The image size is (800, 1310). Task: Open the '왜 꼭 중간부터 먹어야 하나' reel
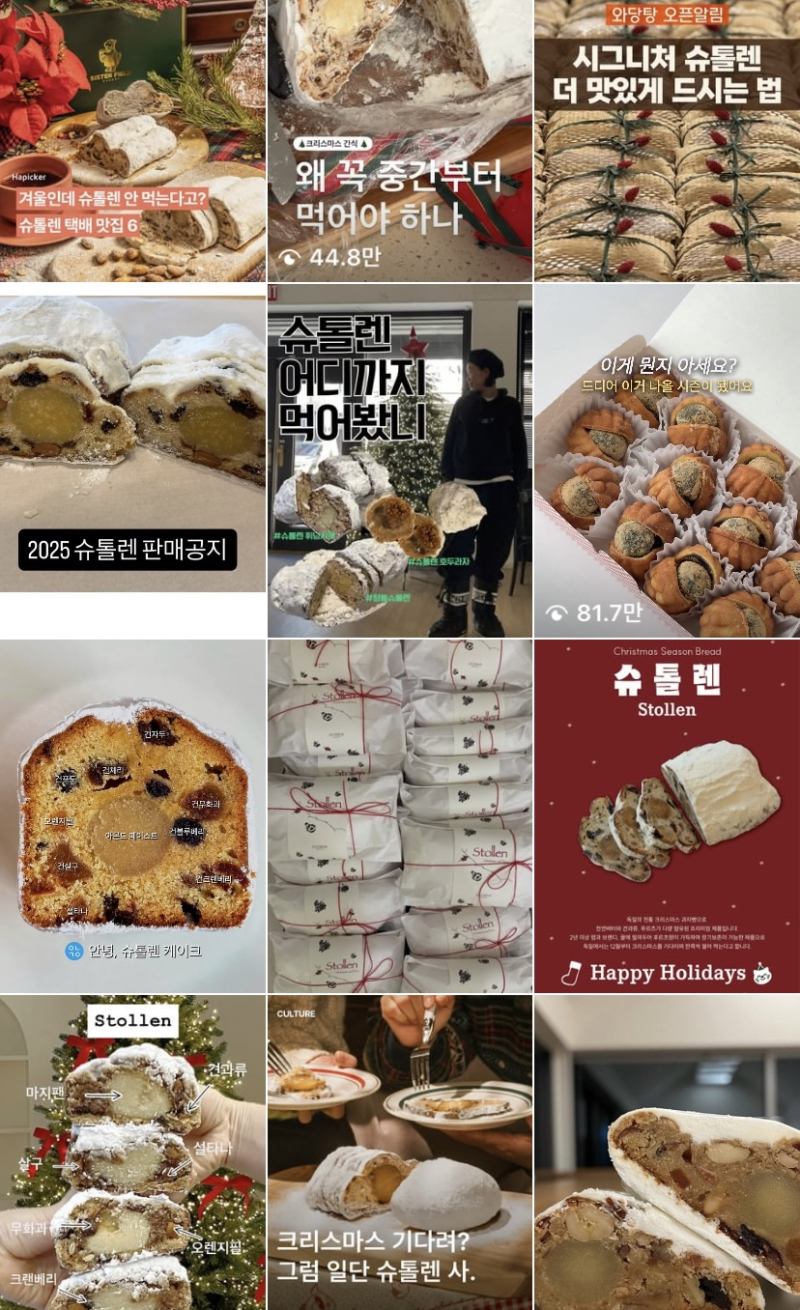pos(400,140)
